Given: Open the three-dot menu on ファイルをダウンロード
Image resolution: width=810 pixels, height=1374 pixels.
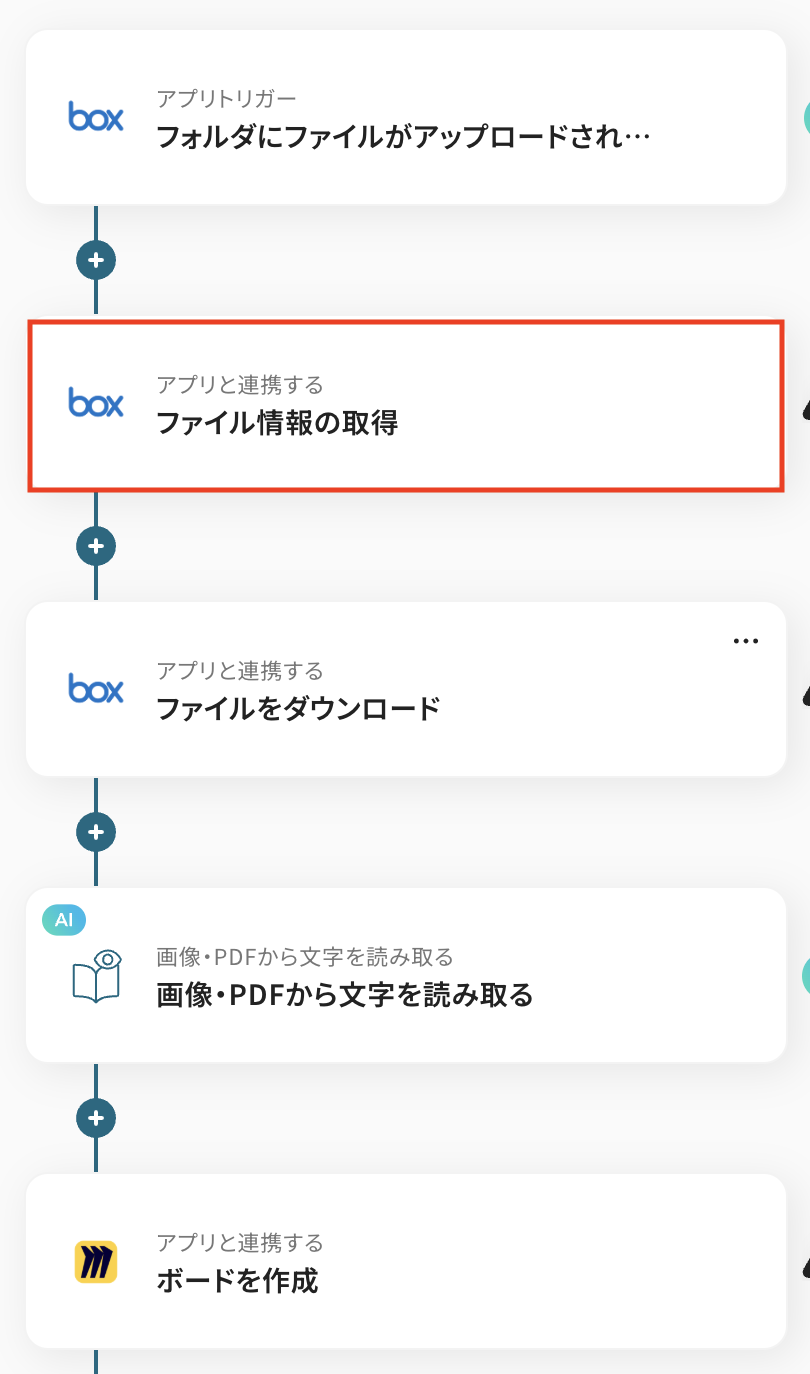Looking at the screenshot, I should click(x=746, y=641).
